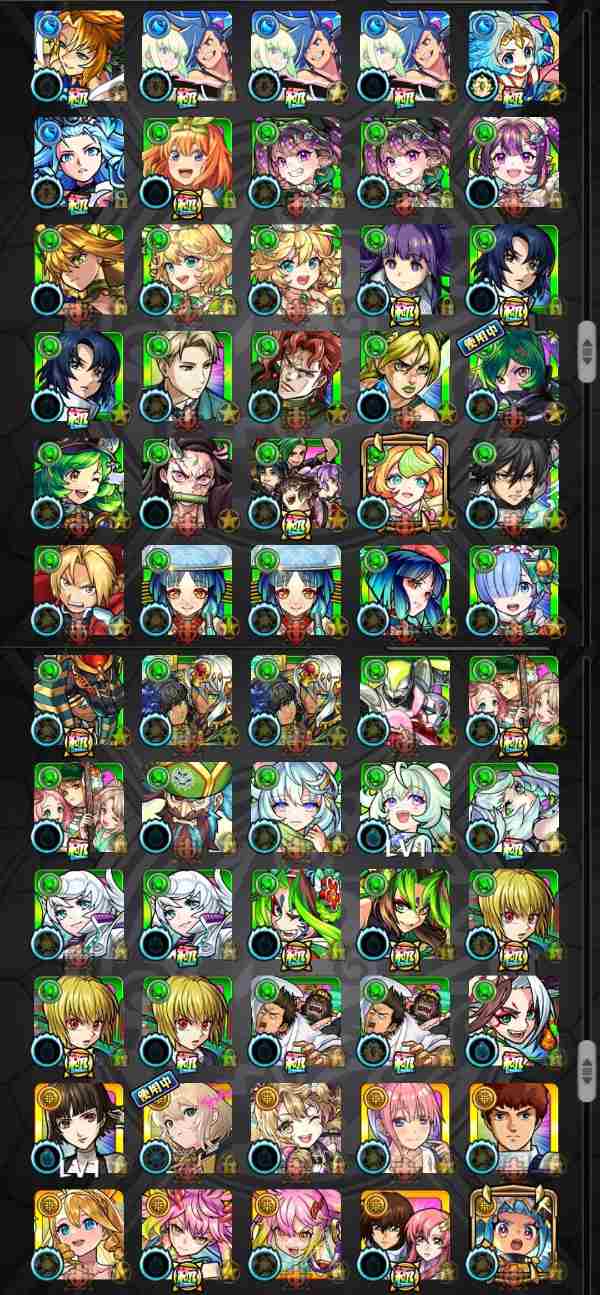Open the Egyptian pharaoh character

tap(79, 700)
